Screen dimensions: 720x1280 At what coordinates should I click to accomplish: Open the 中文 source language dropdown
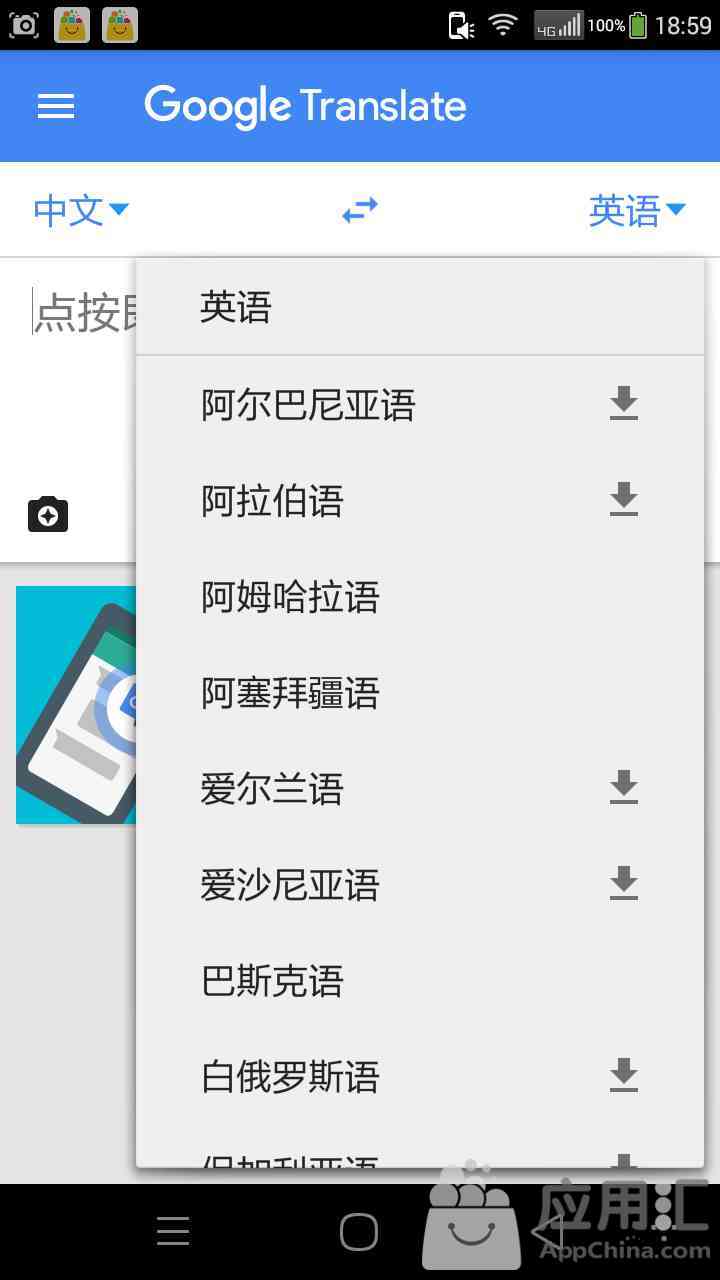click(81, 210)
